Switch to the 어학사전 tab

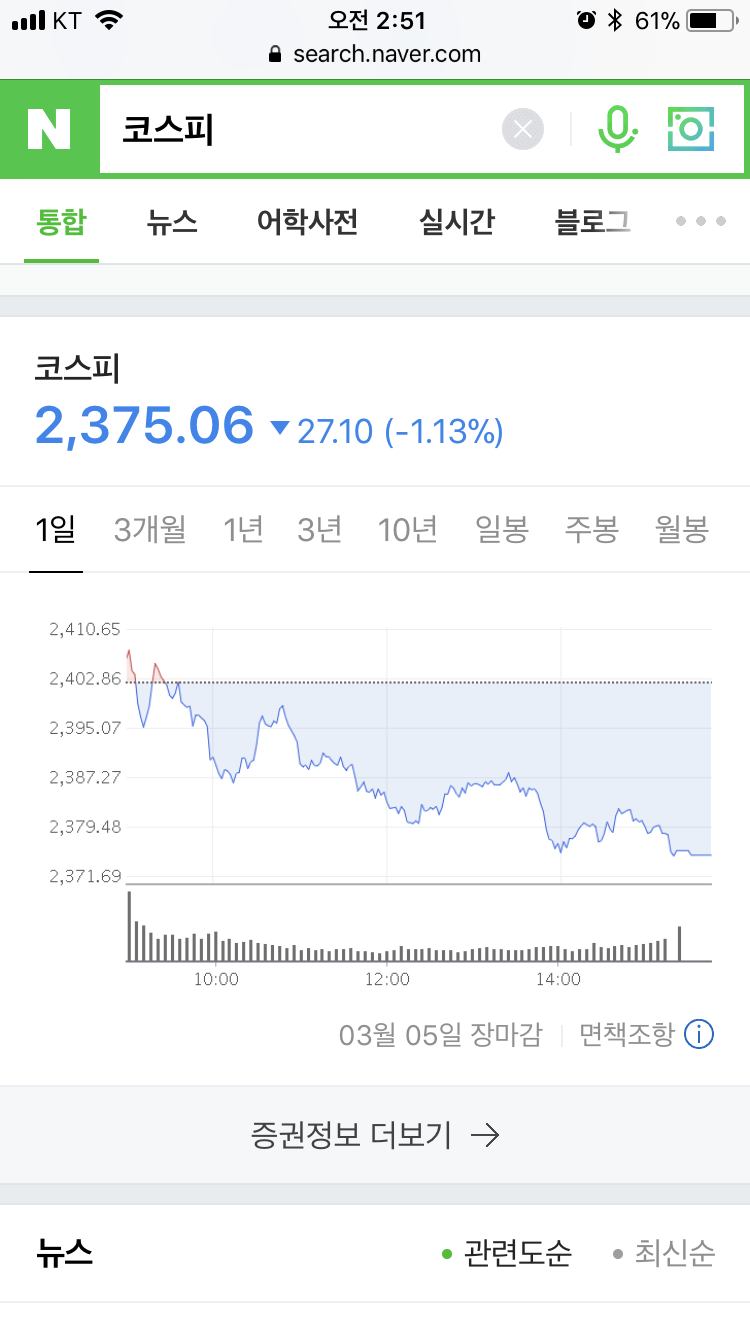[x=307, y=221]
